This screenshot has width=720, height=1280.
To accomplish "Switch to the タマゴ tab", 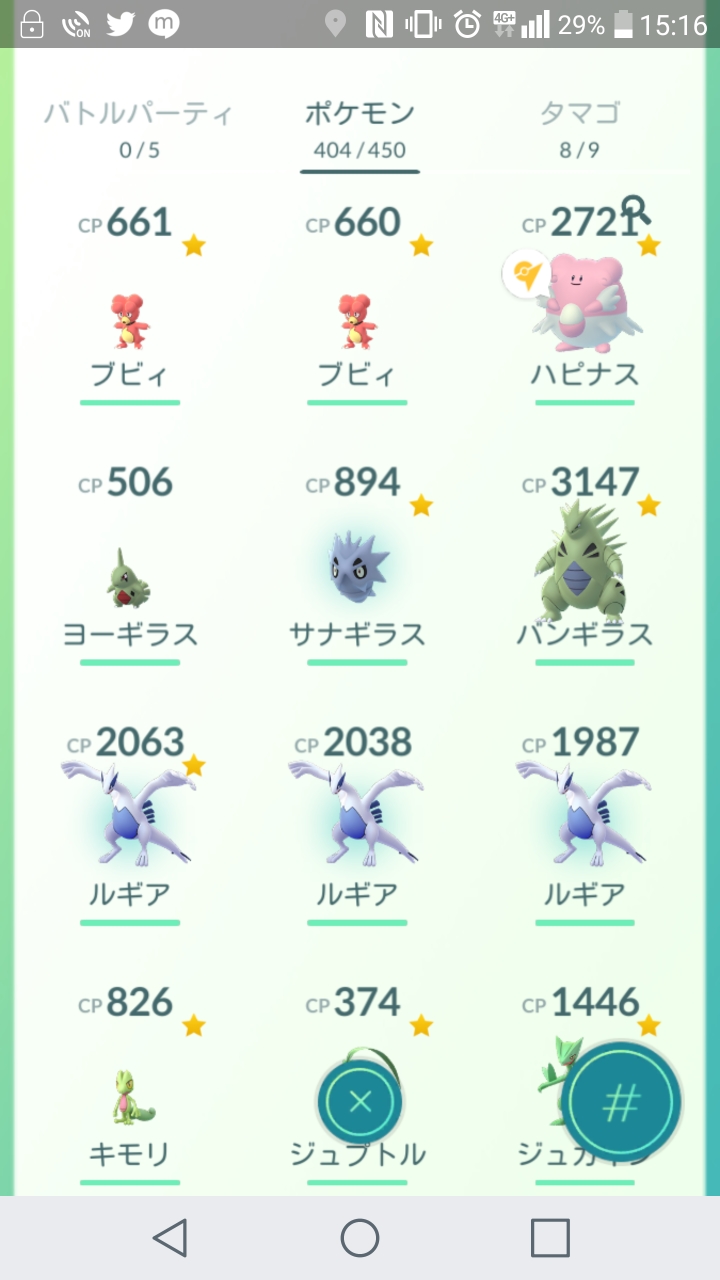I will [580, 127].
